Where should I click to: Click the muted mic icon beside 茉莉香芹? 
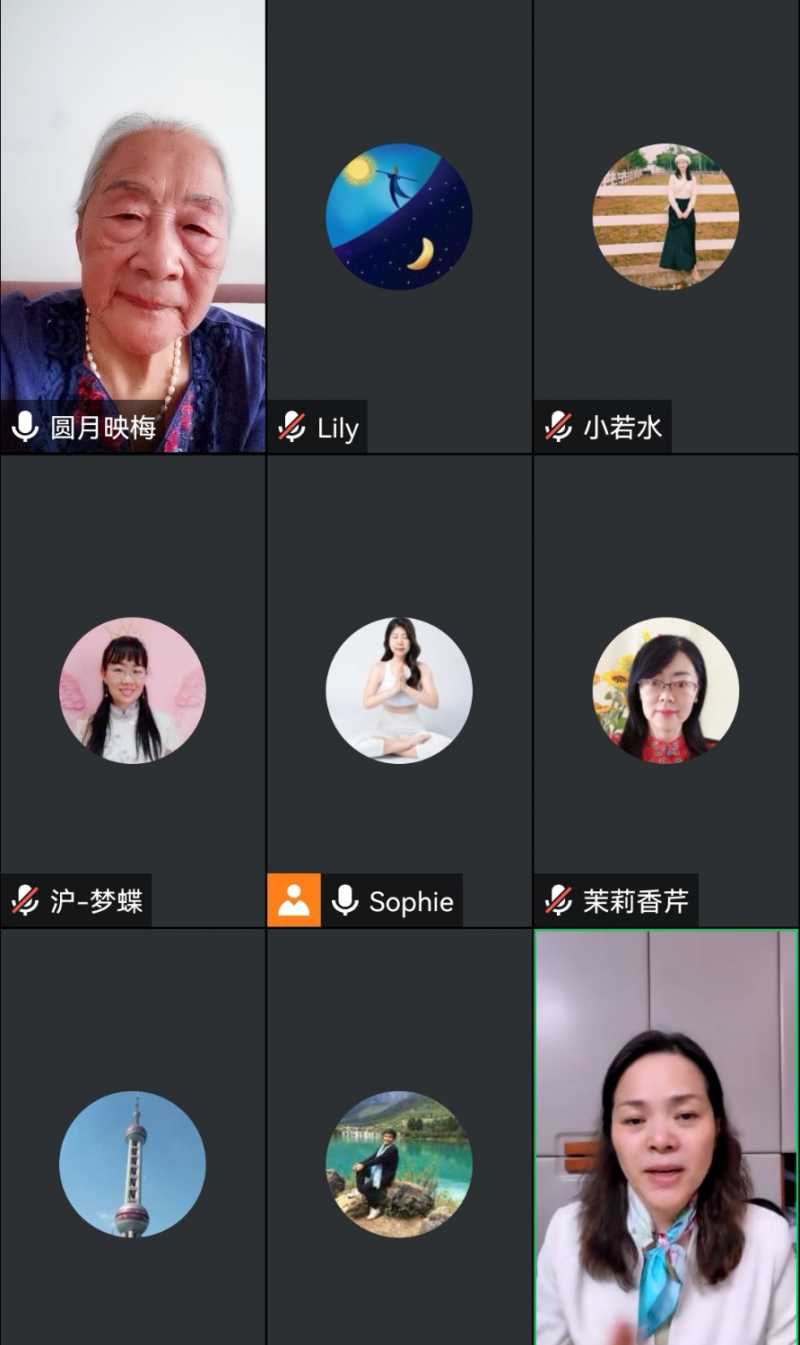click(556, 900)
